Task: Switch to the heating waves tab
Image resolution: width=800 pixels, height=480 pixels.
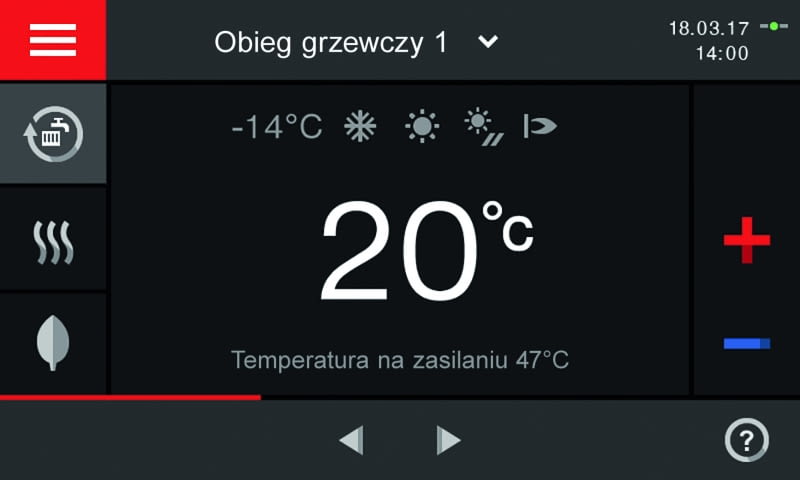Action: click(x=53, y=241)
